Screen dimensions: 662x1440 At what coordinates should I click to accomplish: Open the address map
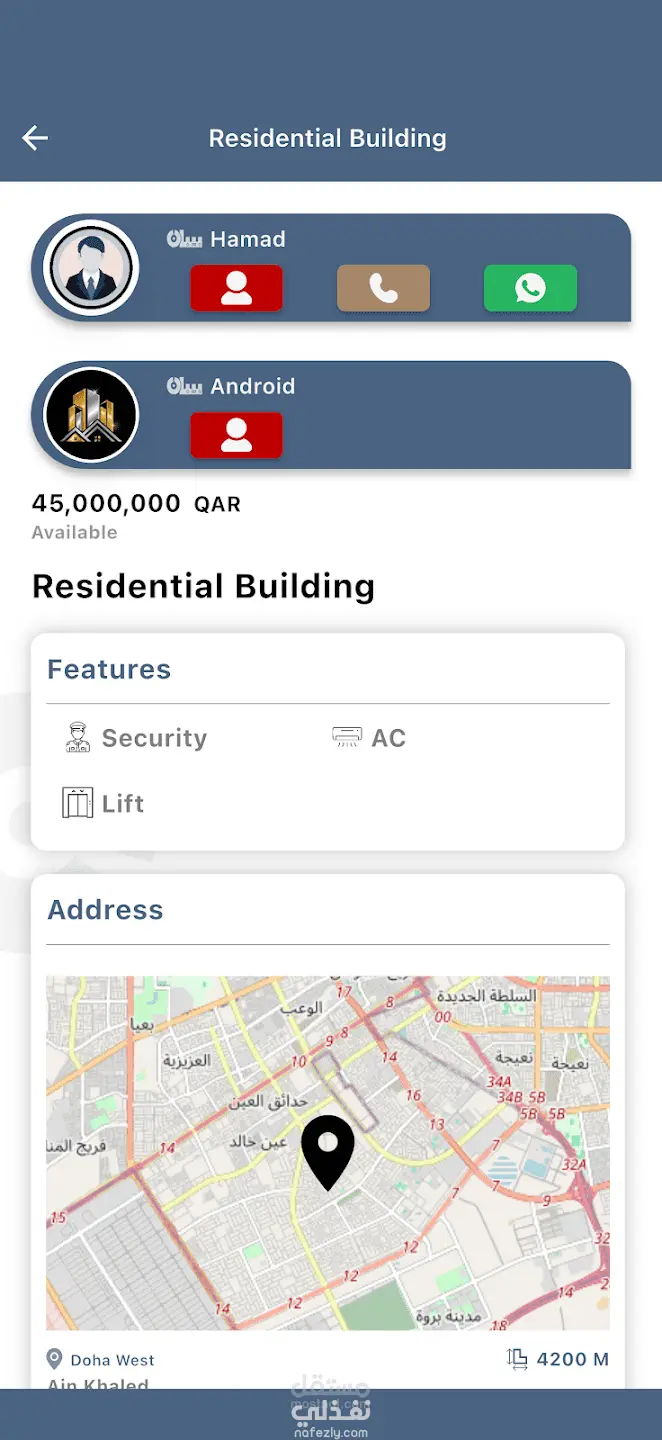(328, 1152)
